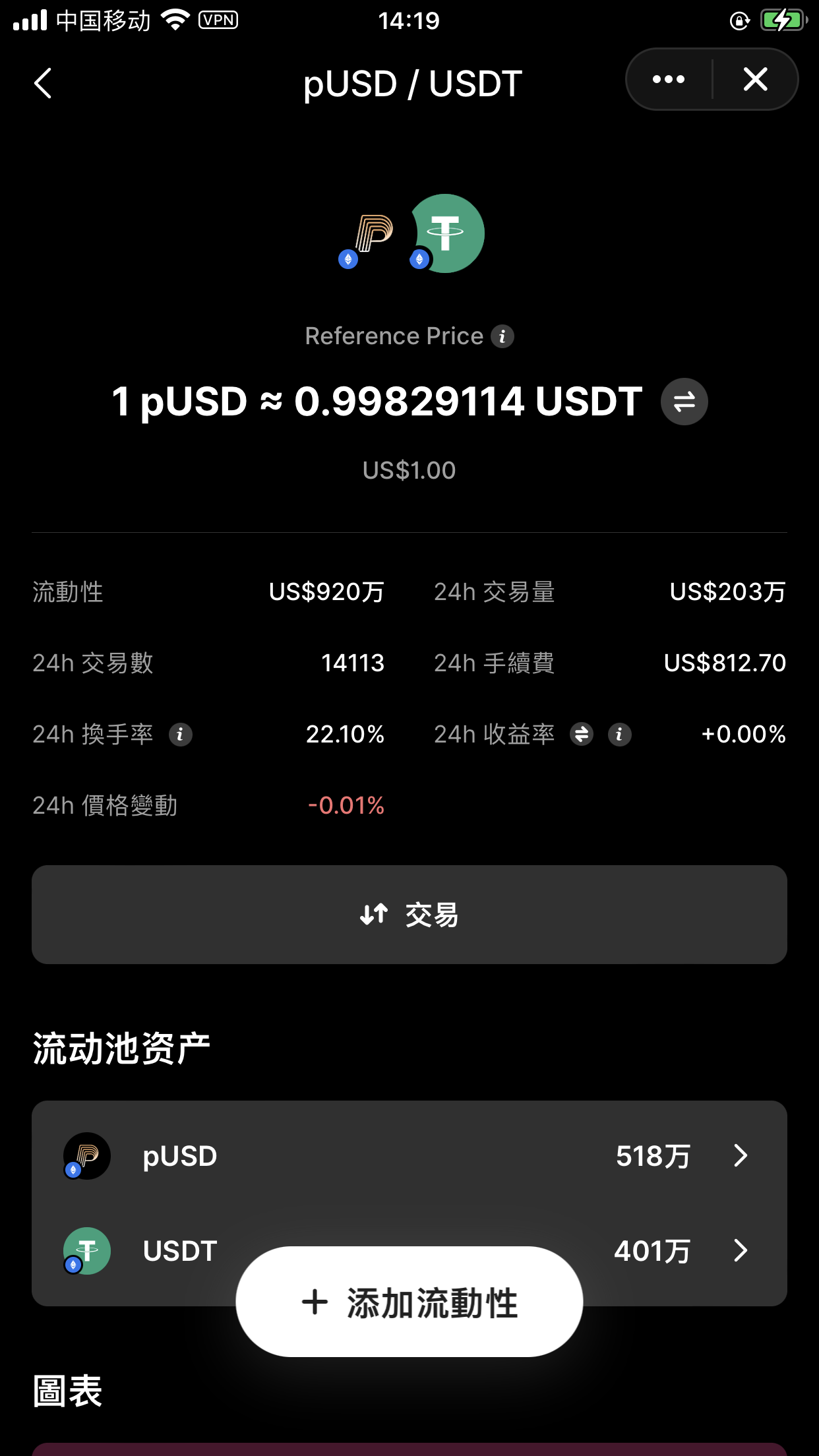The width and height of the screenshot is (819, 1456).
Task: Tap the info icon next to 24h 收益率
Action: (x=619, y=734)
